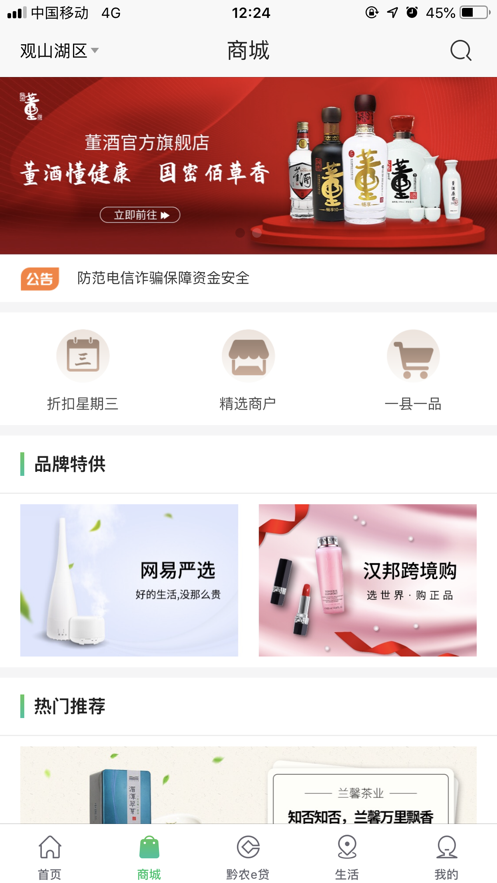
Task: Open the 兰馨茶业 recommendation card
Action: (x=248, y=786)
